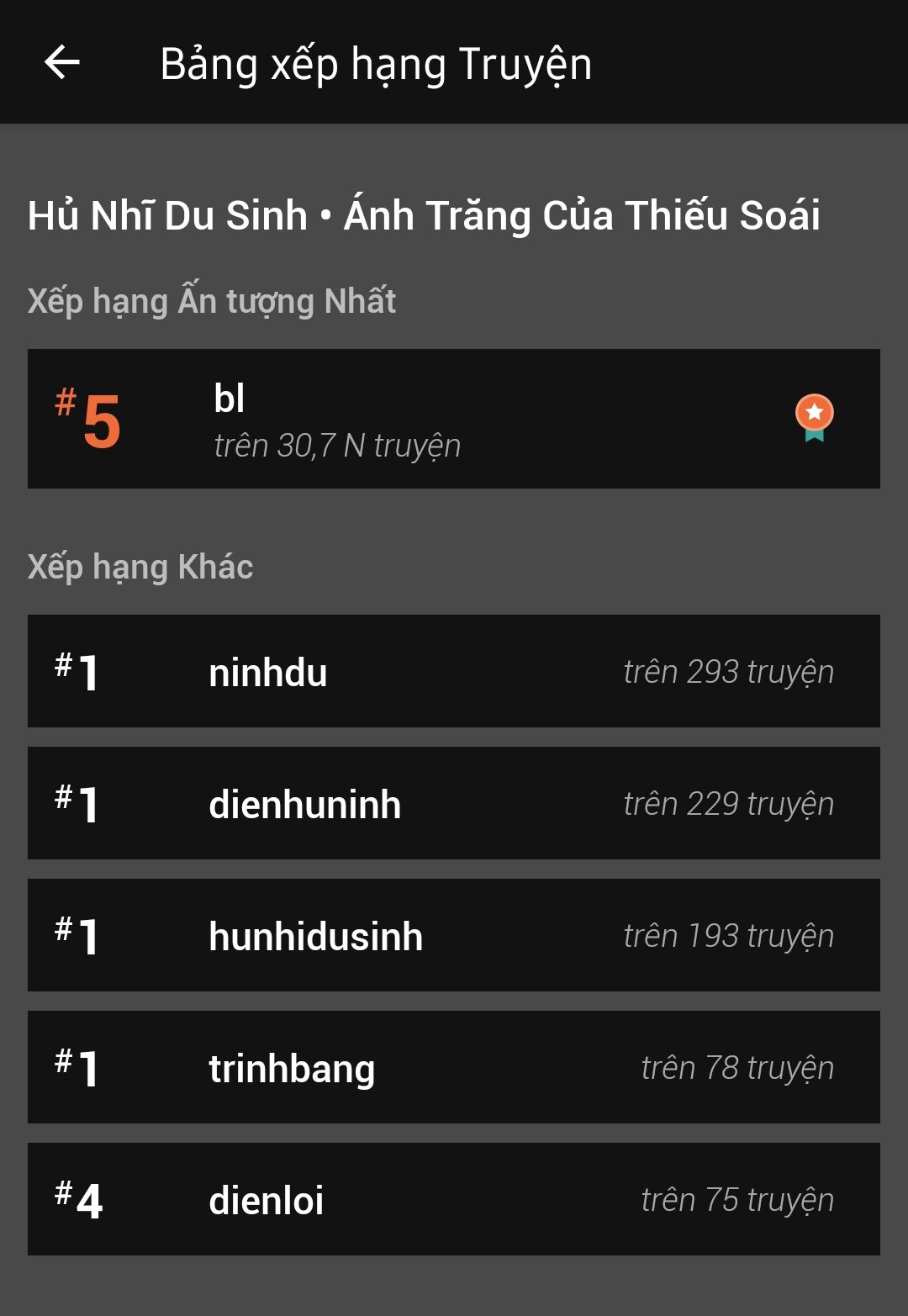The image size is (908, 1316).
Task: Open the ninhdu tag ranking
Action: point(453,671)
